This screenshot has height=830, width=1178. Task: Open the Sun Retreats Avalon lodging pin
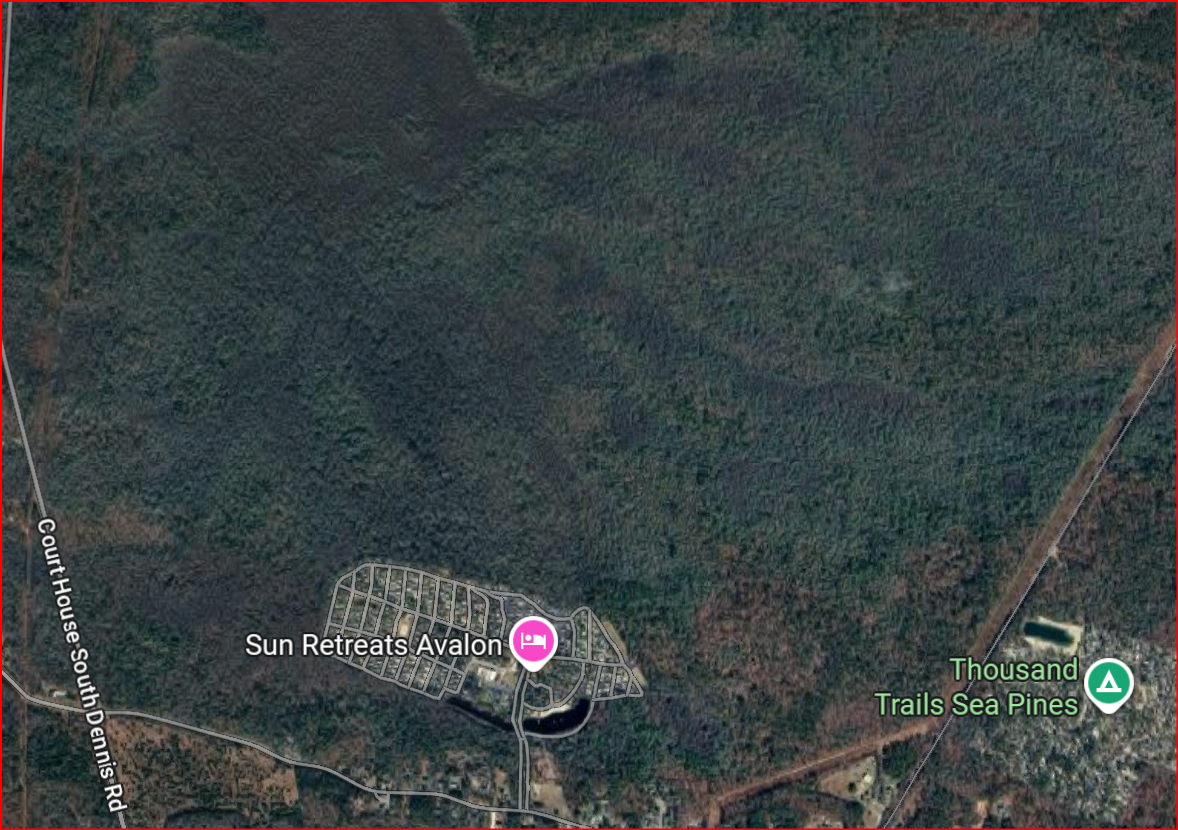tap(533, 641)
